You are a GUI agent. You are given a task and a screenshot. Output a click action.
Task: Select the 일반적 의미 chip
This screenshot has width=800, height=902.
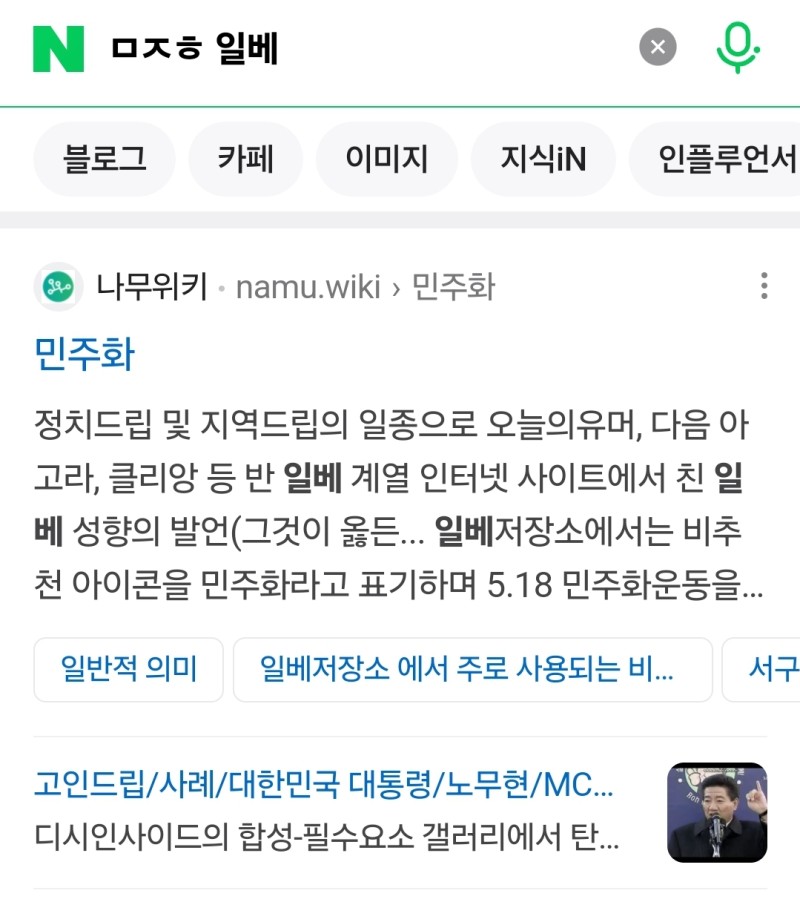128,669
